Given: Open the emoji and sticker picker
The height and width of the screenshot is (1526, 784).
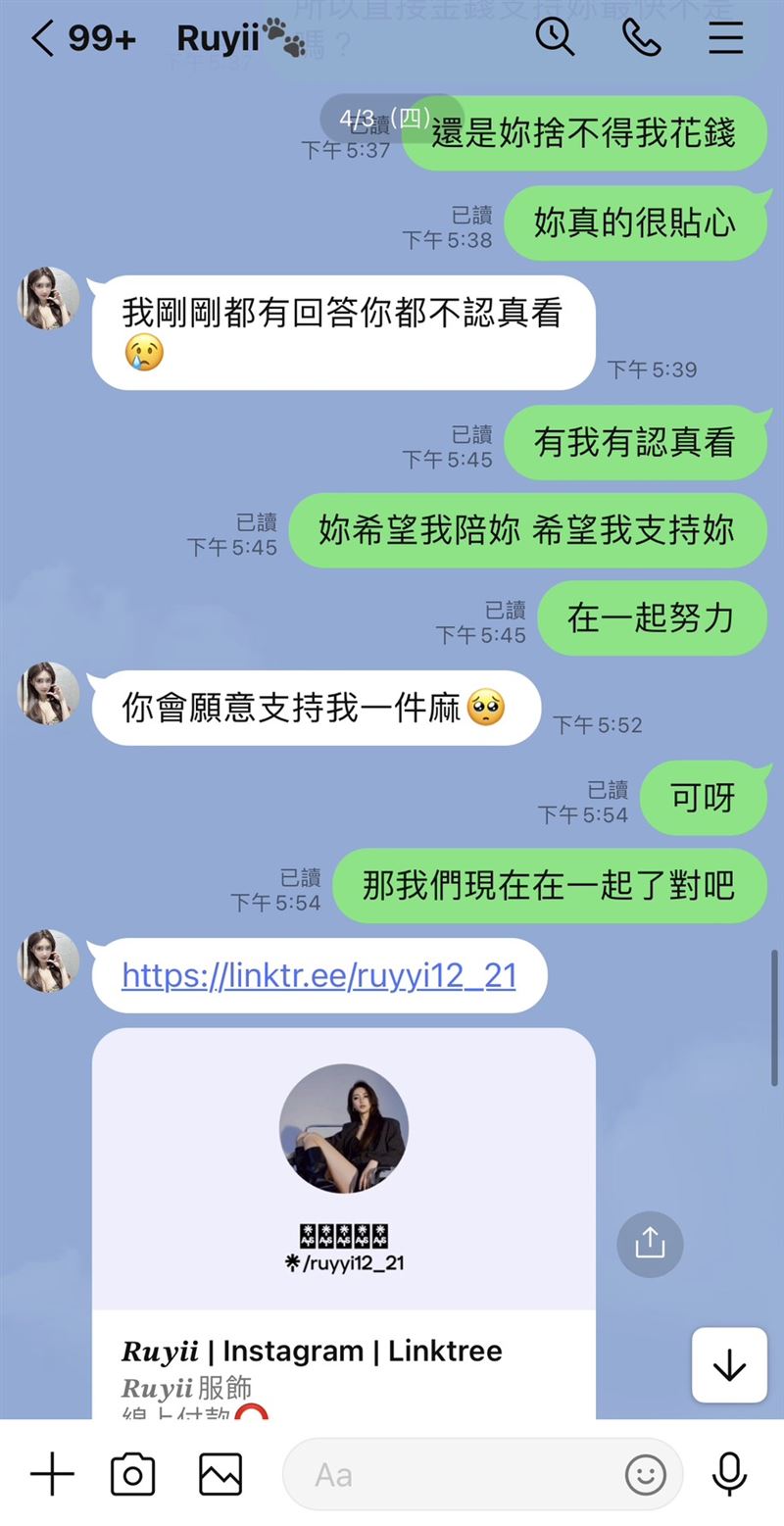Looking at the screenshot, I should (646, 1475).
